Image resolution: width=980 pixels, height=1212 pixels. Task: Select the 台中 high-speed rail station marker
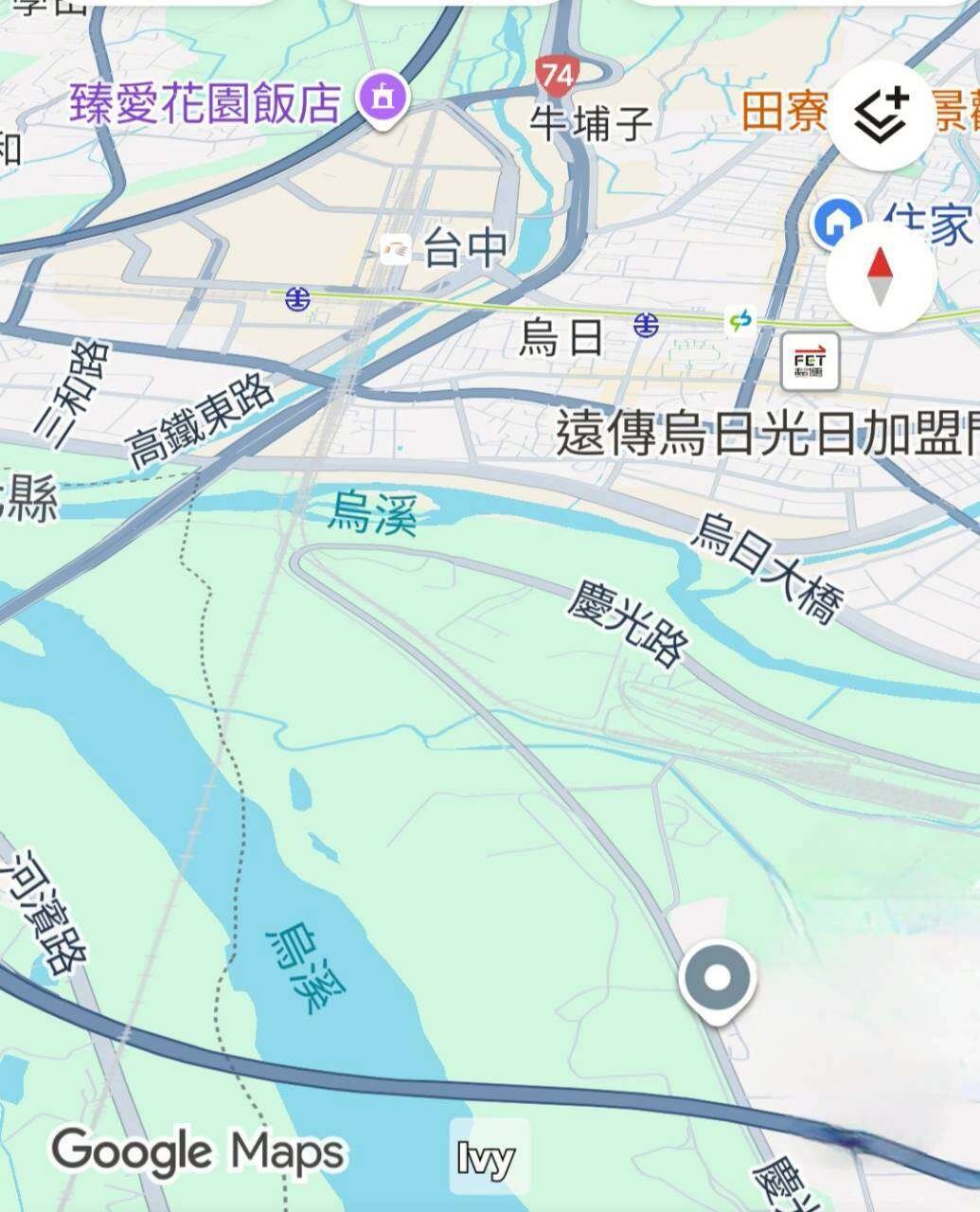(x=396, y=249)
